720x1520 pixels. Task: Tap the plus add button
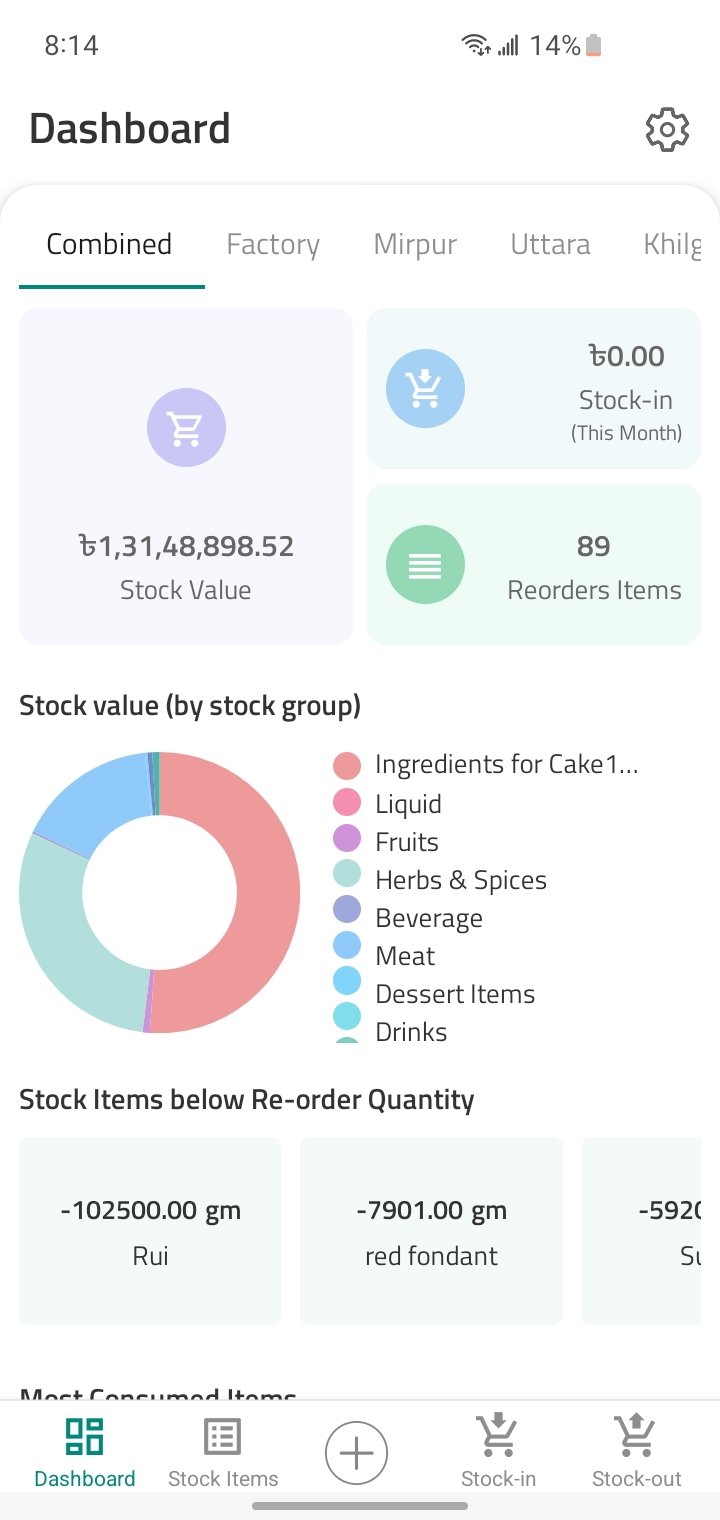tap(356, 1453)
